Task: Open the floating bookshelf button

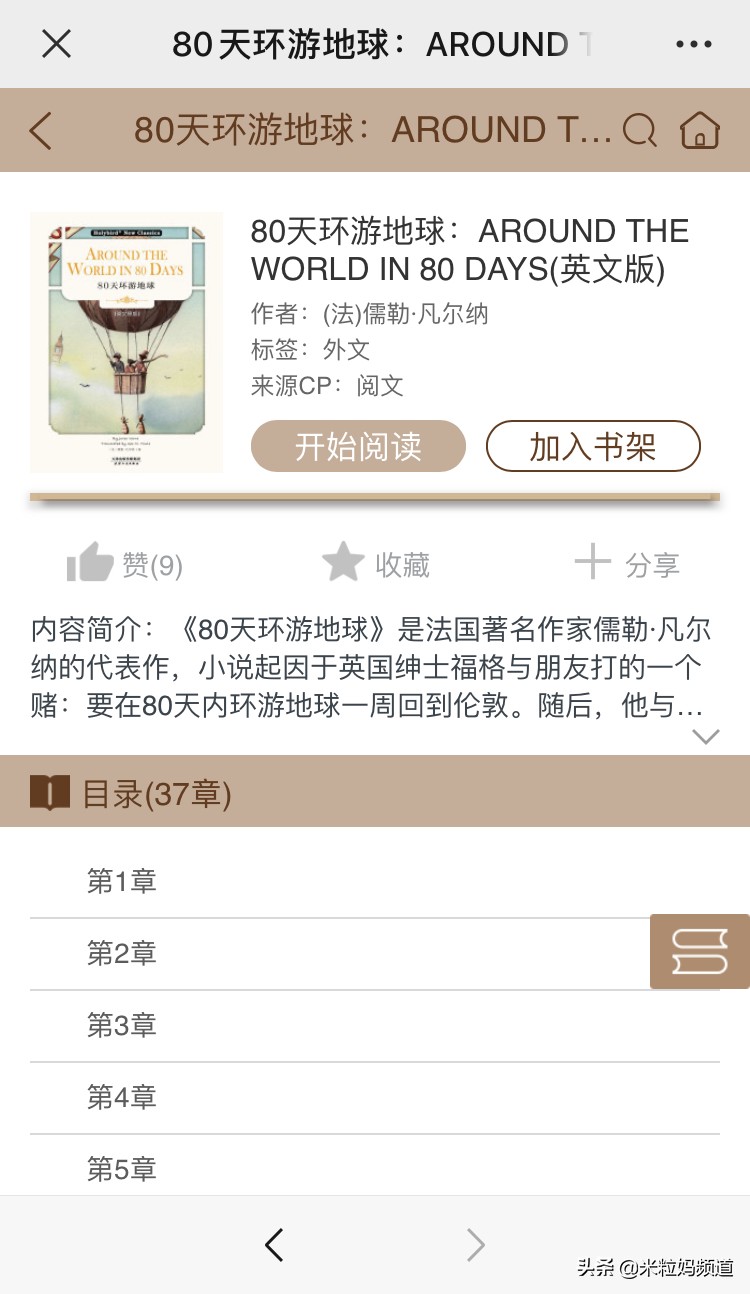Action: 700,951
